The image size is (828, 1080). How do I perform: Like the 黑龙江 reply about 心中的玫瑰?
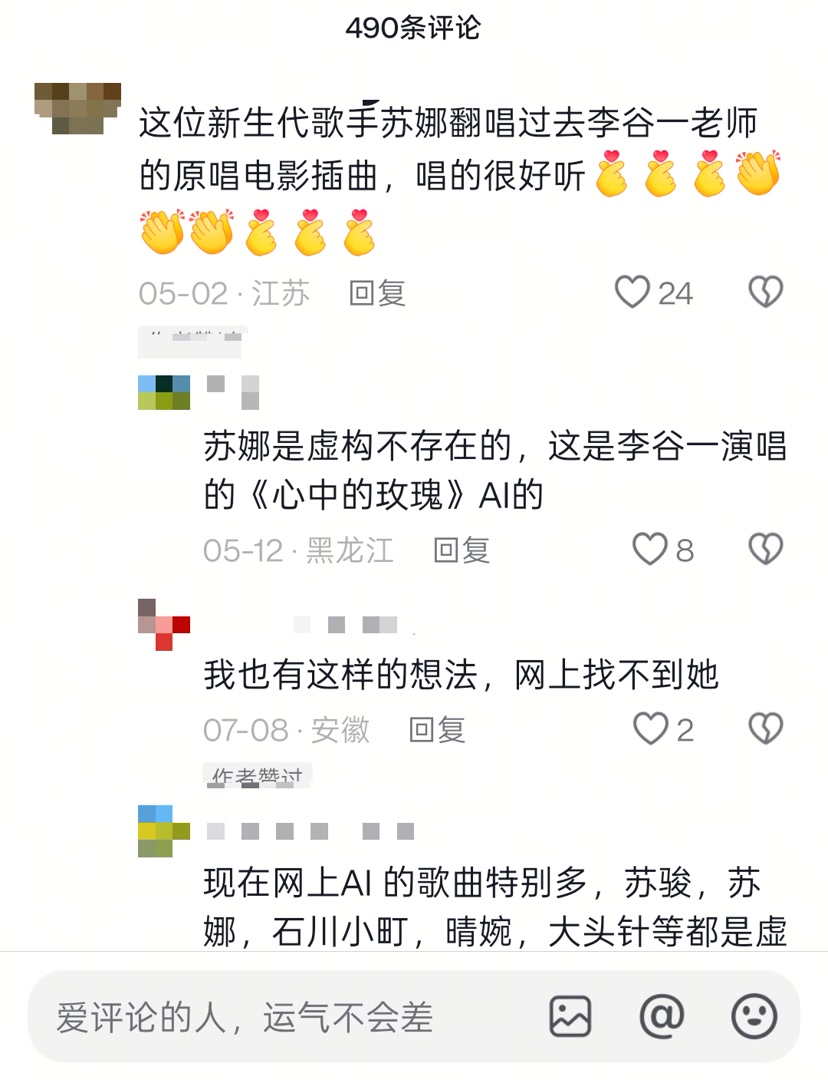coord(650,549)
